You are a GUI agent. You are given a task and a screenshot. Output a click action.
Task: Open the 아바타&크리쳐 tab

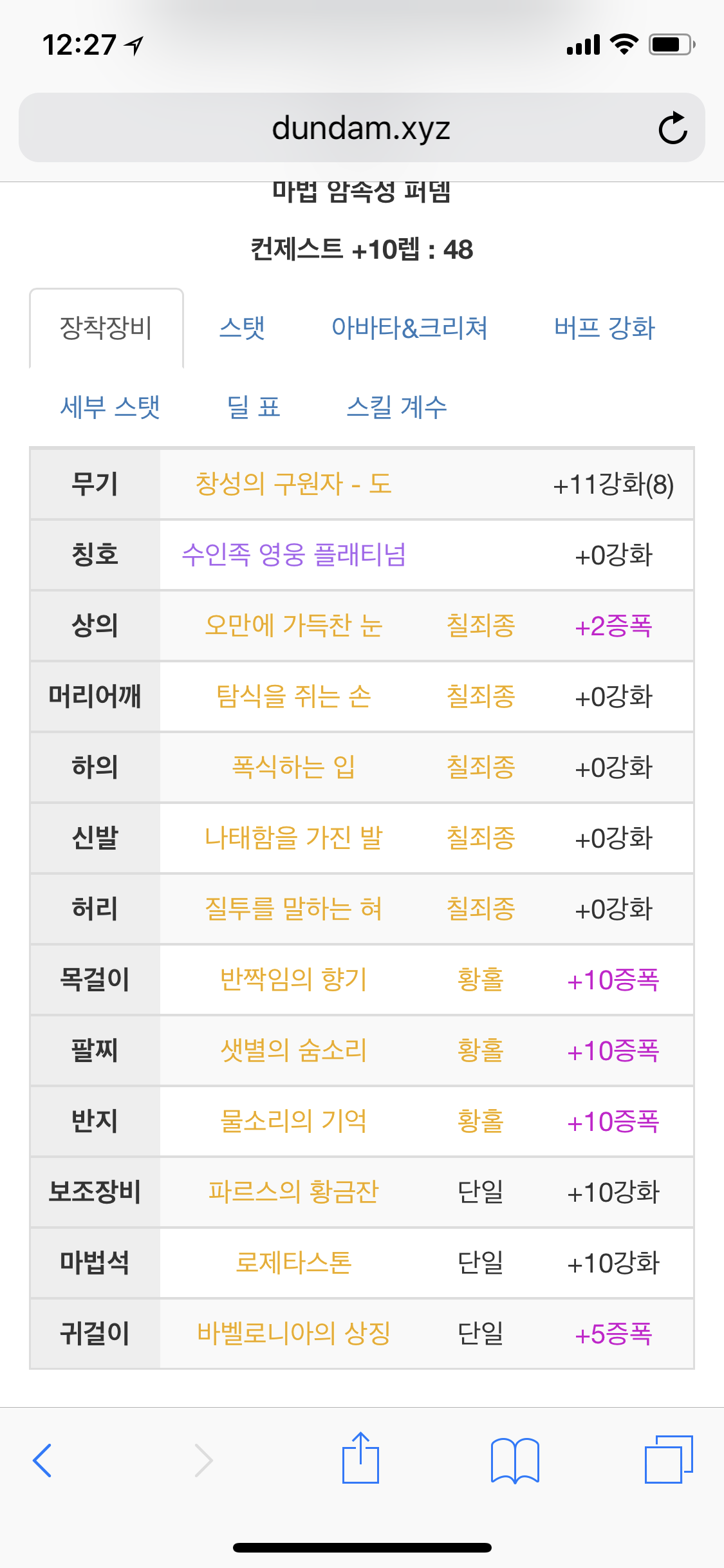click(x=409, y=328)
